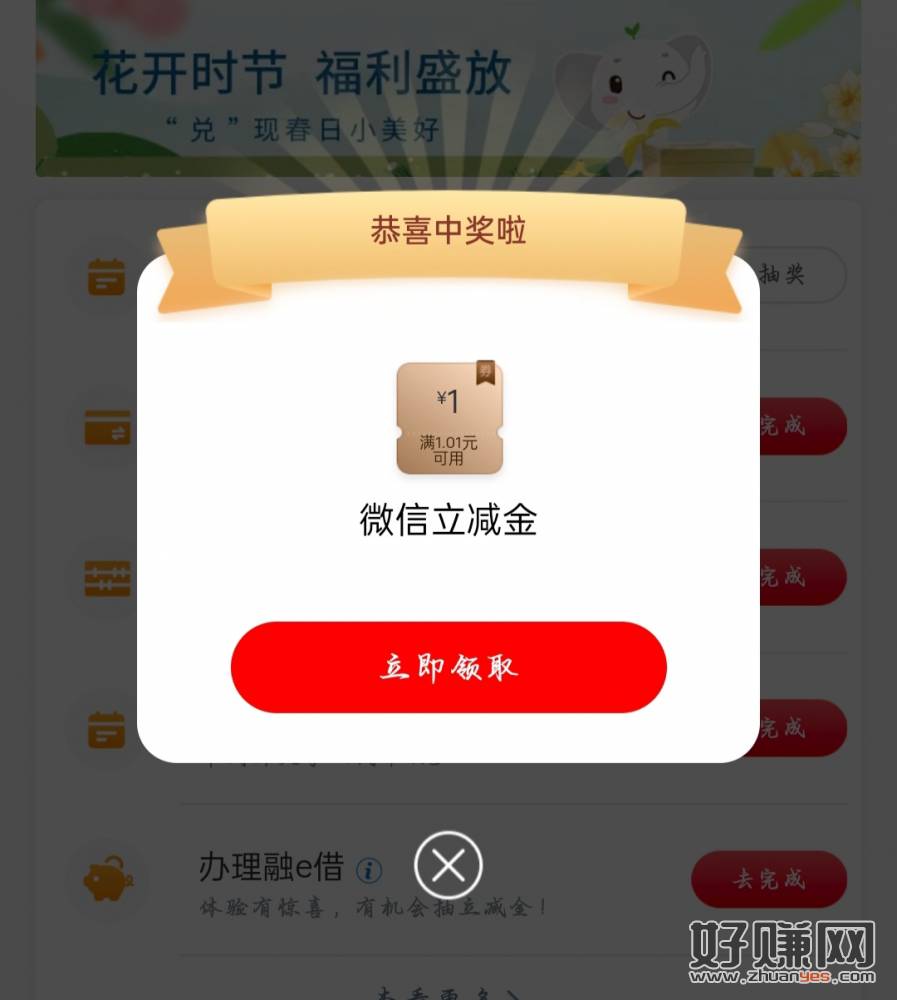The height and width of the screenshot is (1000, 897).
Task: Dismiss the prize popup with the X
Action: (x=448, y=865)
